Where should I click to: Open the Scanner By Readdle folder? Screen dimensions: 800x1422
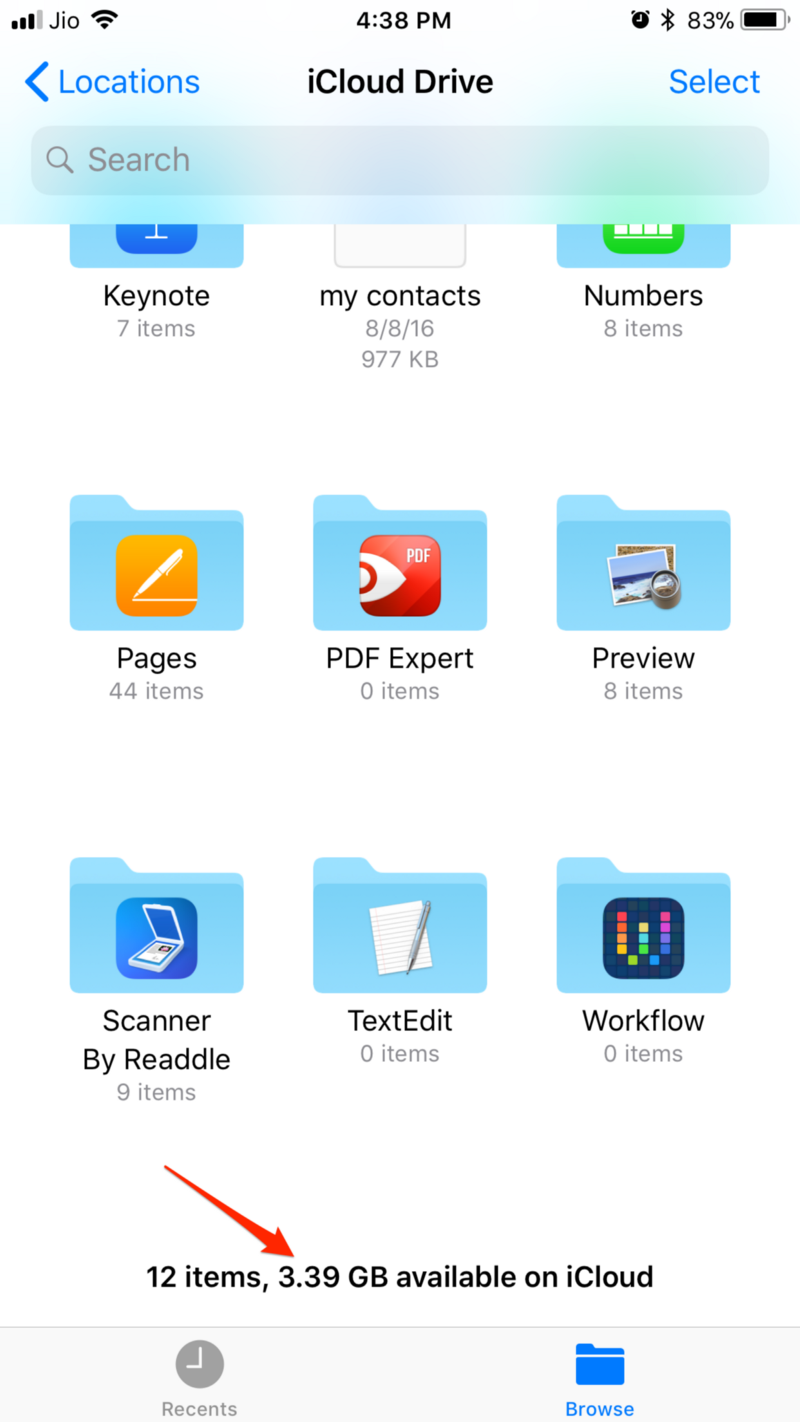(x=156, y=927)
